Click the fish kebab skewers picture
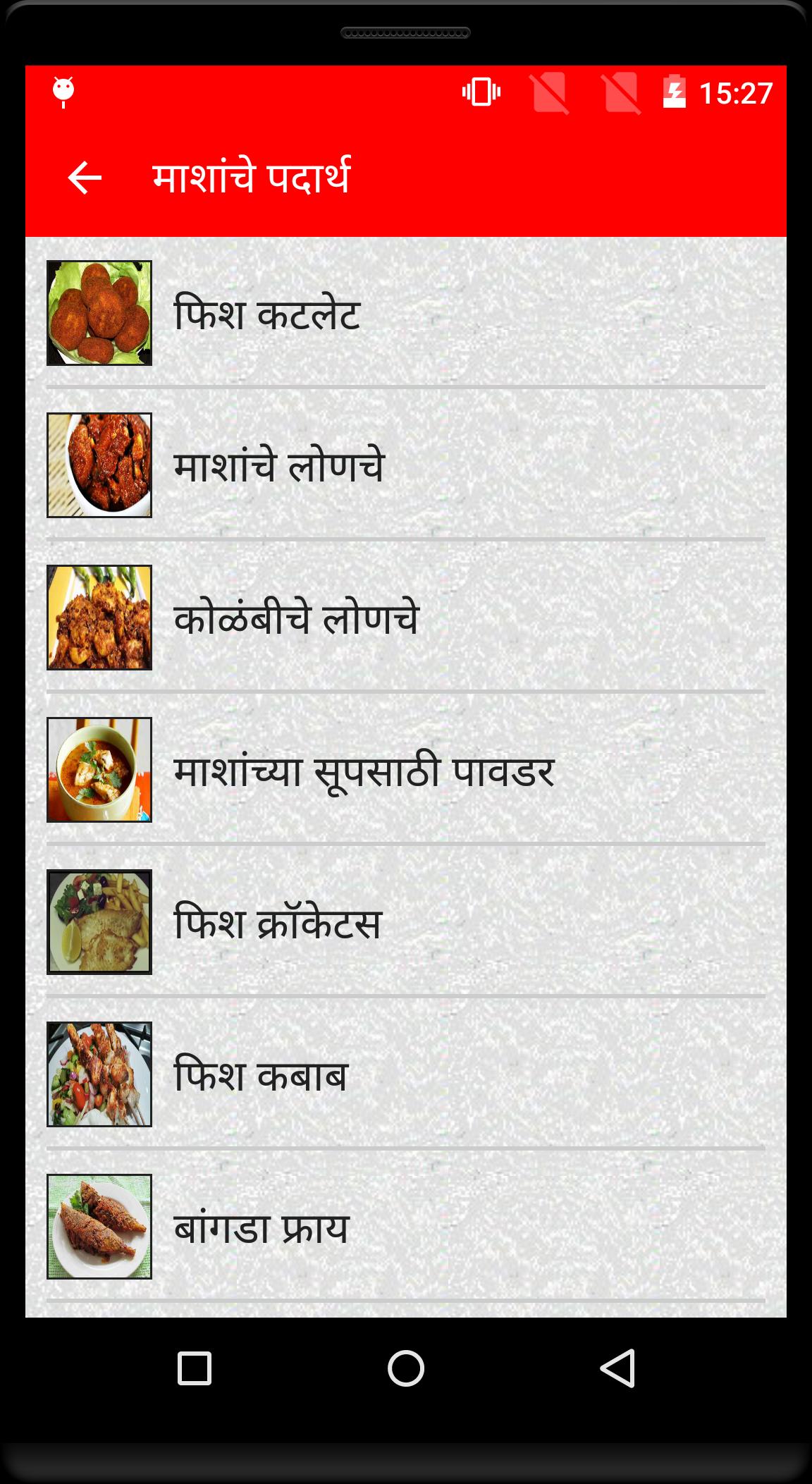 pyautogui.click(x=101, y=1075)
